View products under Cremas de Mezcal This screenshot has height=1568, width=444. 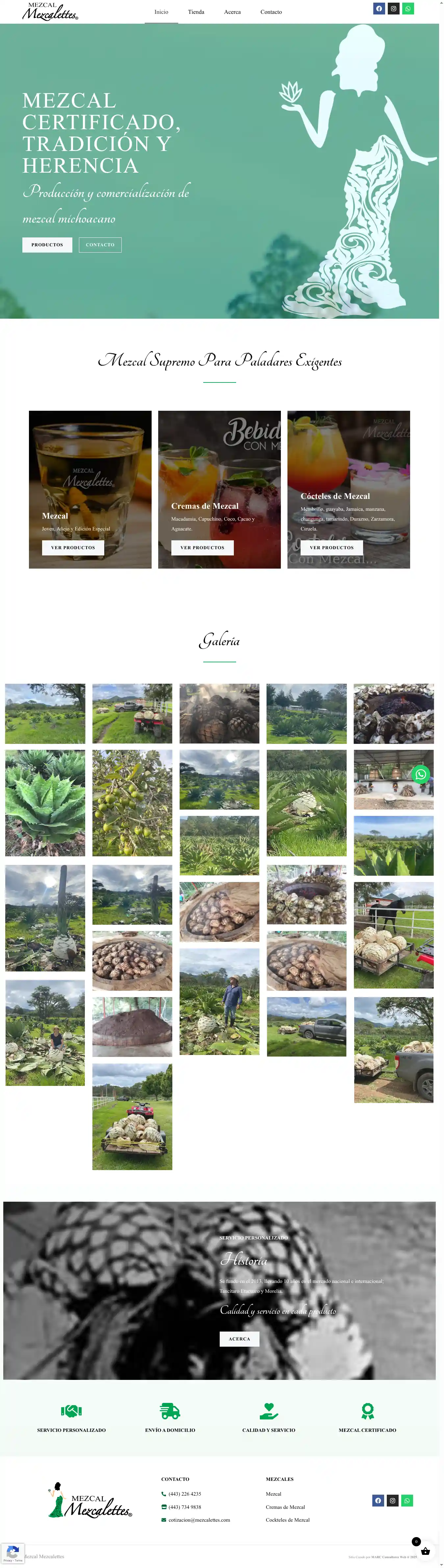(202, 547)
